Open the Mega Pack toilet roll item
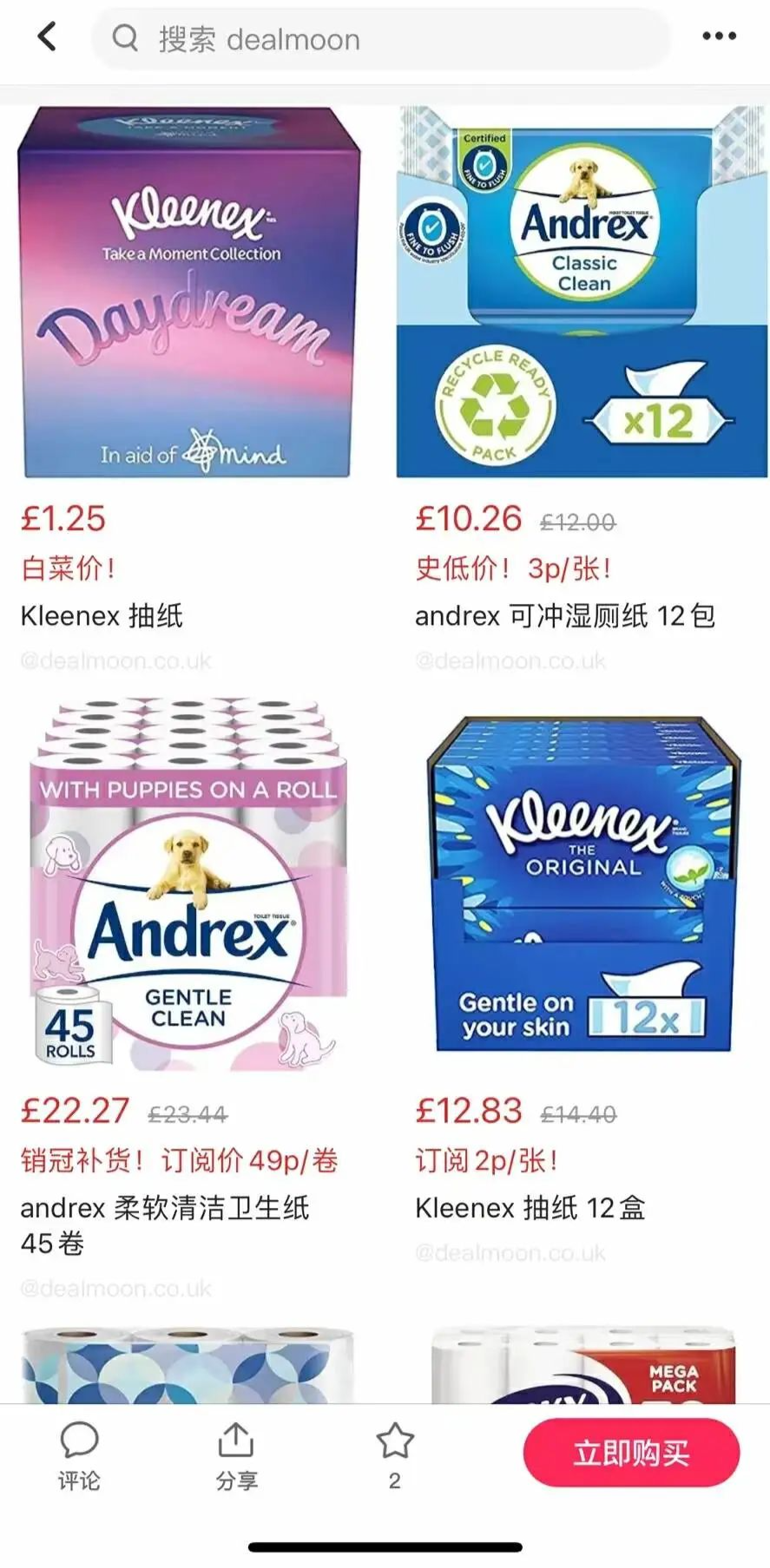 [583, 1365]
